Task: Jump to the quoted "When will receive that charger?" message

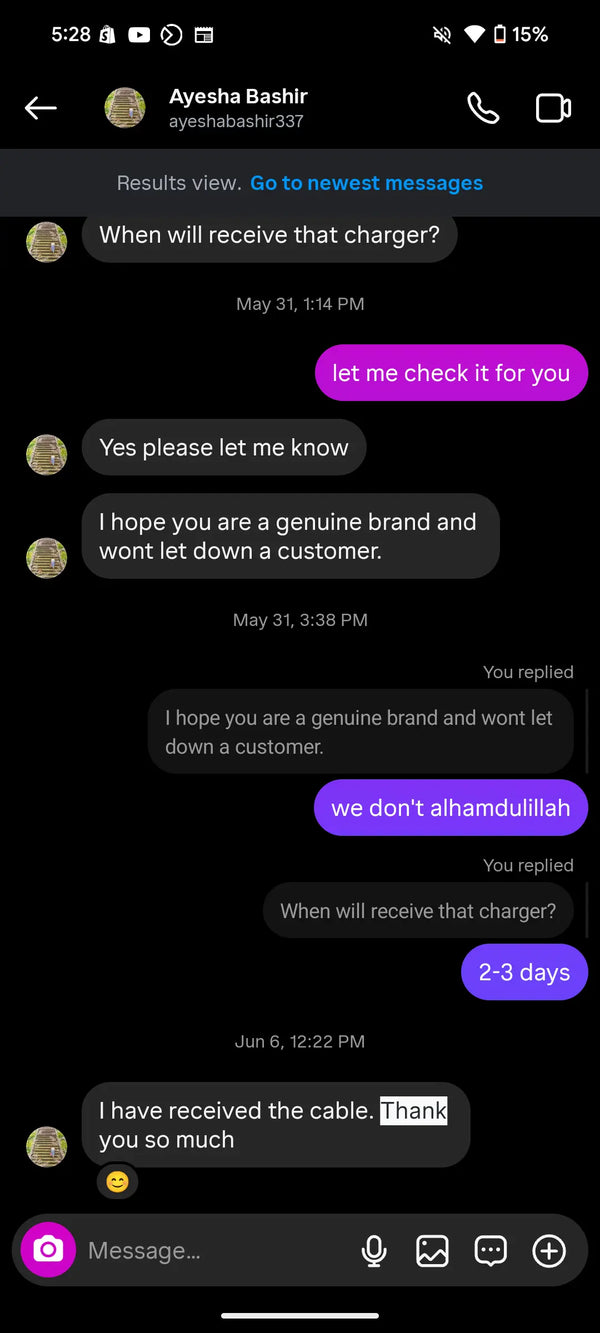Action: click(x=417, y=911)
